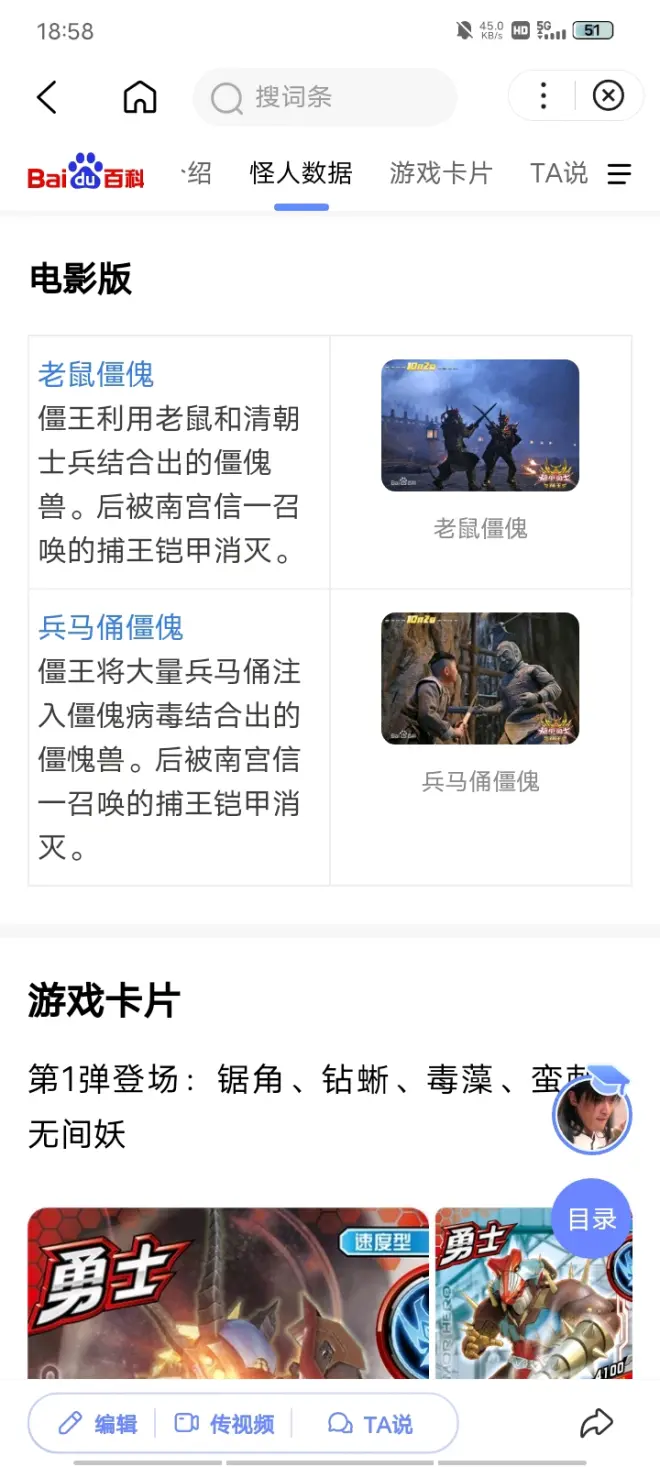Open the home icon in the toolbar
This screenshot has width=660, height=1467.
(140, 97)
